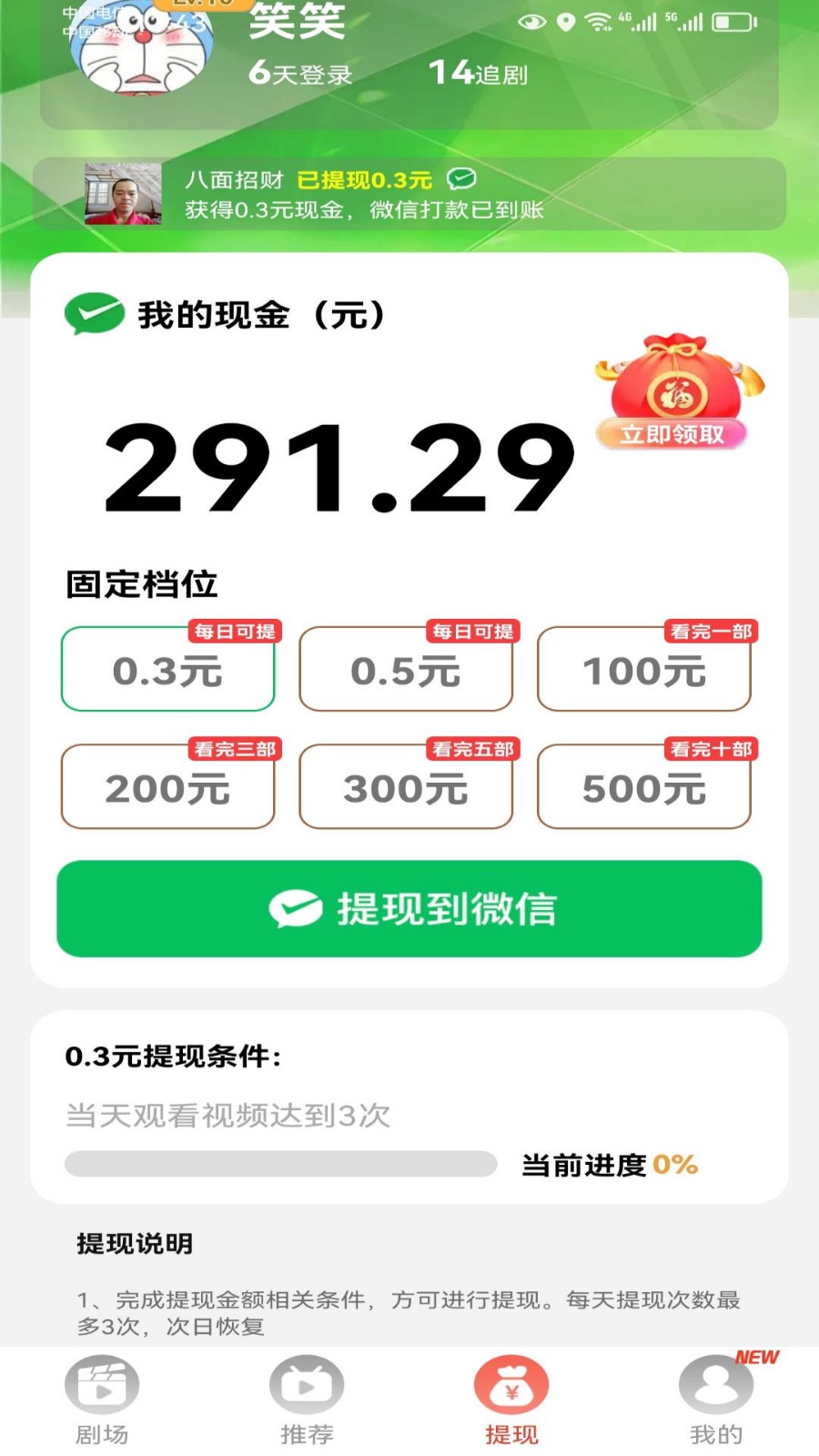
Task: Choose the 0.5元 daily withdrawal option
Action: 406,670
